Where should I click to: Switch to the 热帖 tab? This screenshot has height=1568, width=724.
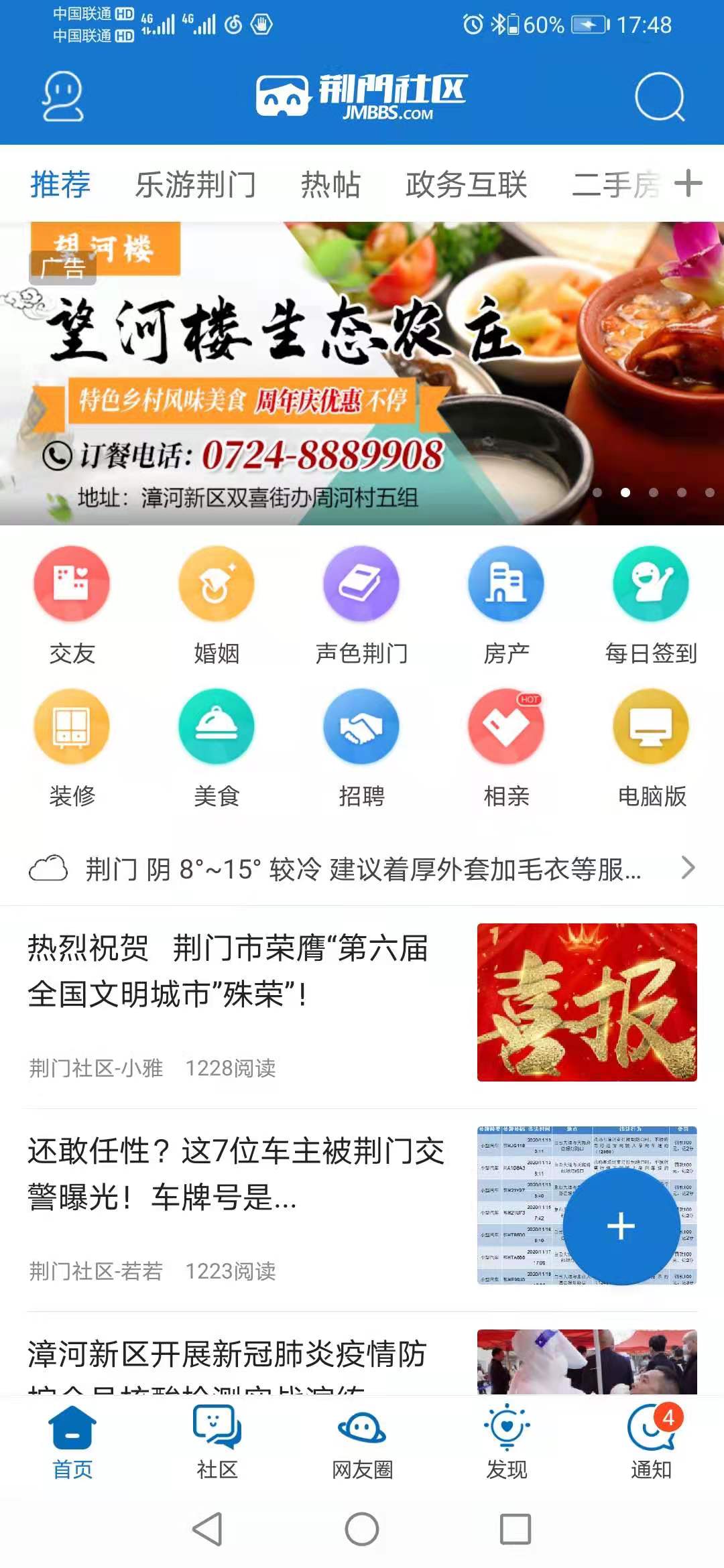[x=331, y=186]
